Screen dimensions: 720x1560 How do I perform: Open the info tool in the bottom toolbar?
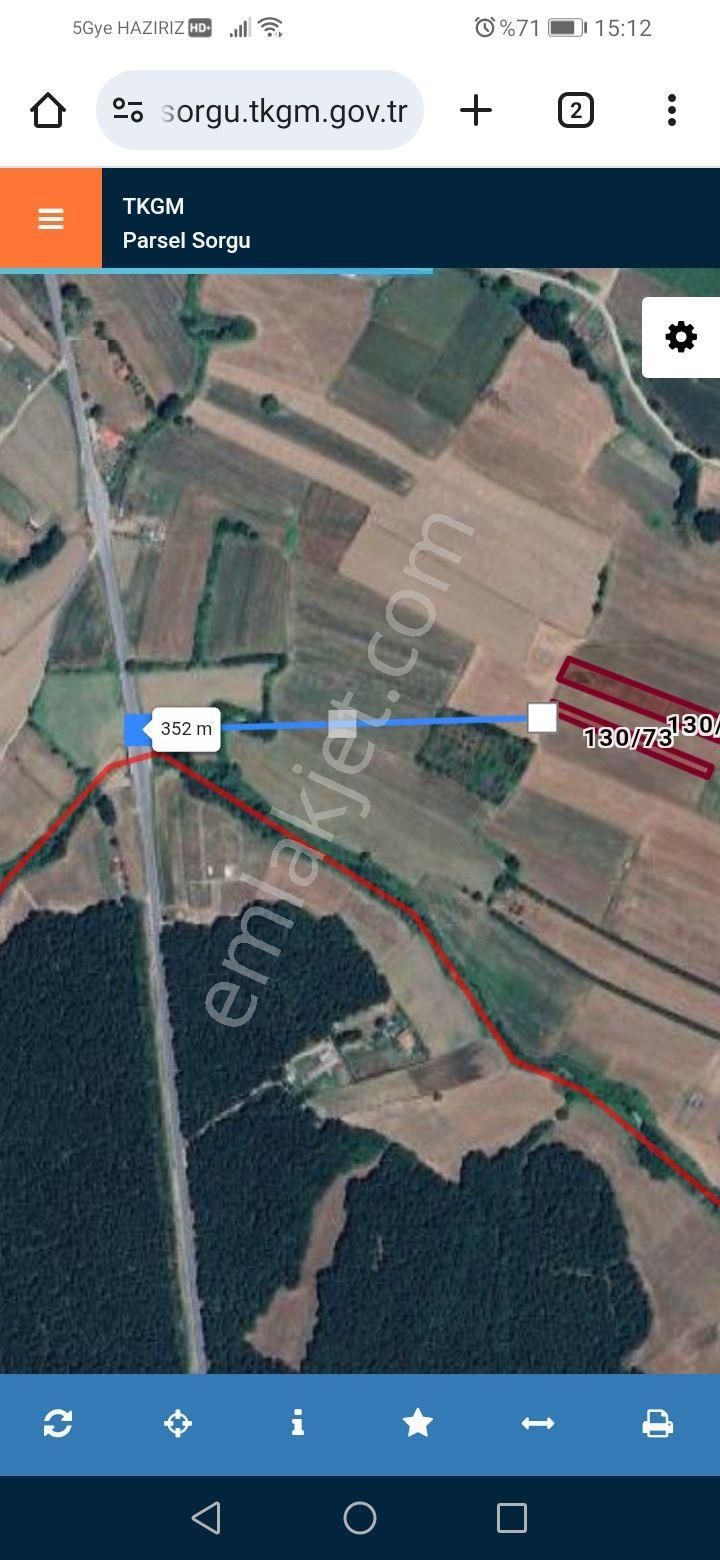[x=297, y=1423]
